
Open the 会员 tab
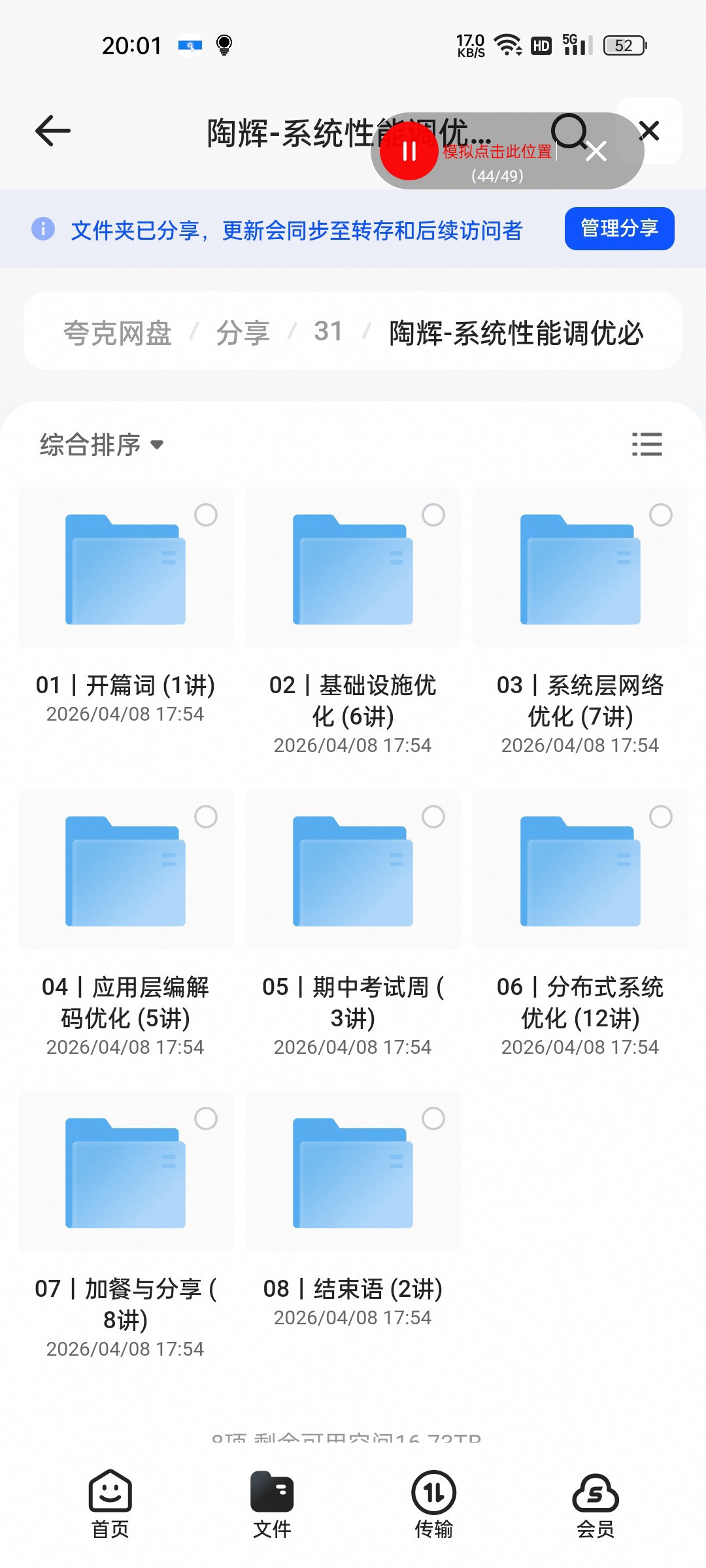(x=596, y=1504)
